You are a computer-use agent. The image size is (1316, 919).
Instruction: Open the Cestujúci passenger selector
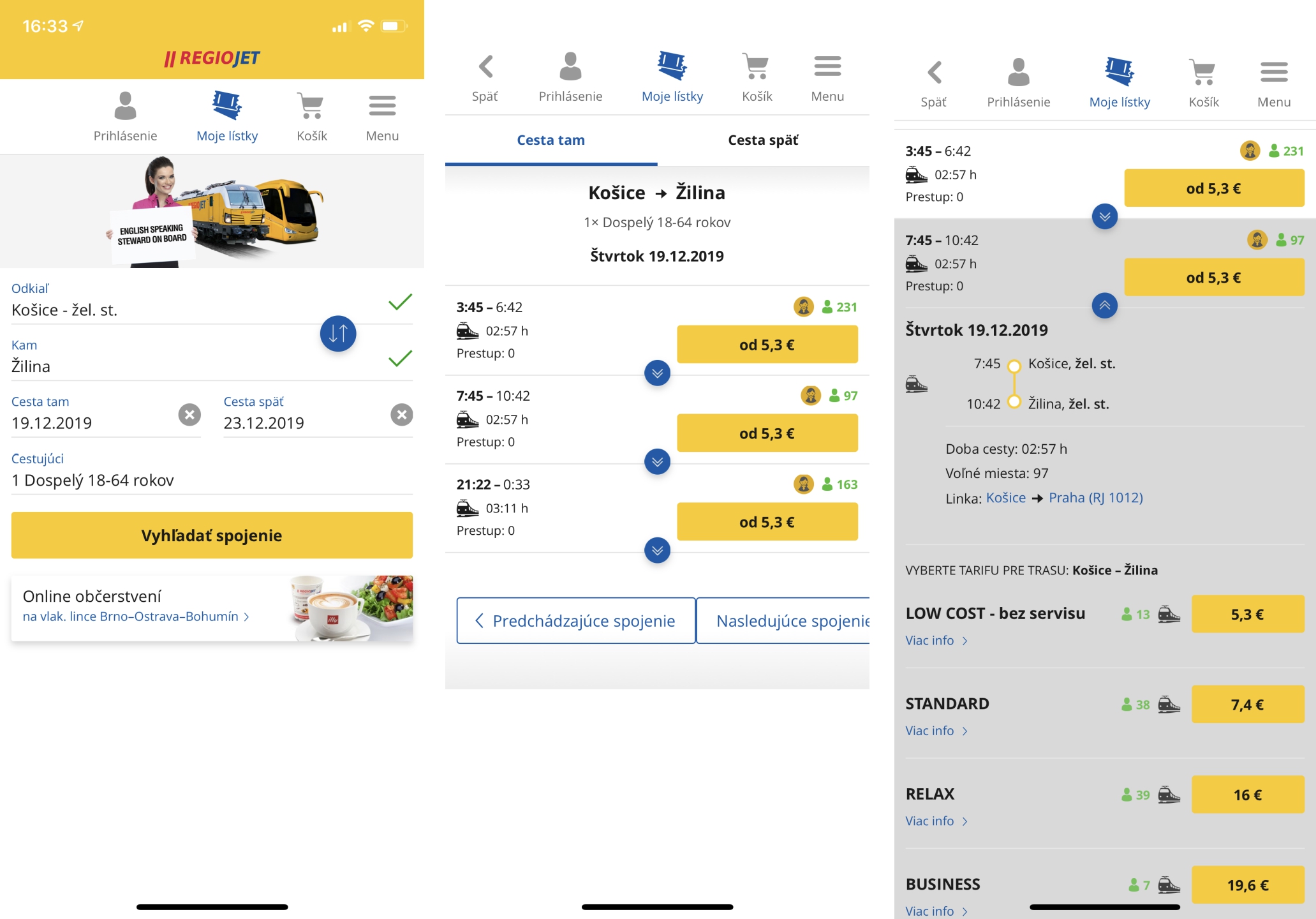(x=211, y=479)
